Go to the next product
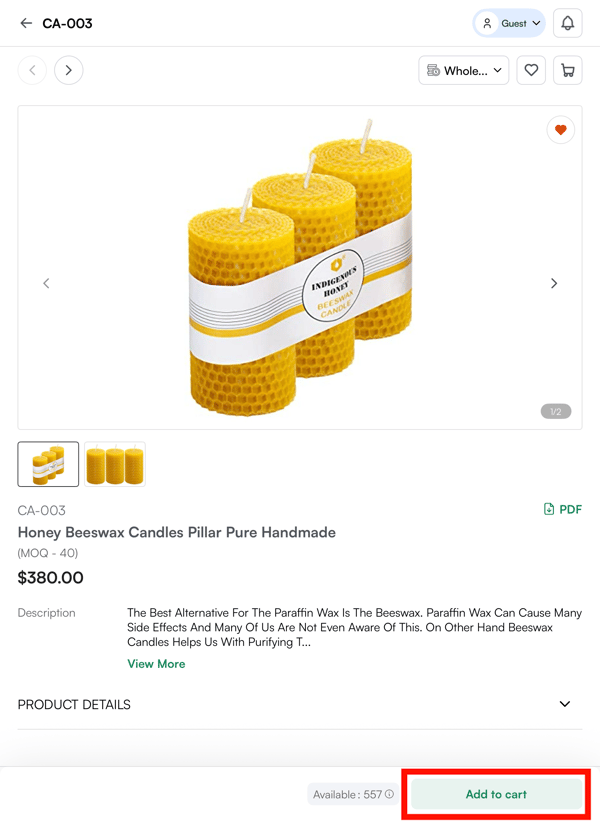The width and height of the screenshot is (600, 821). [68, 70]
